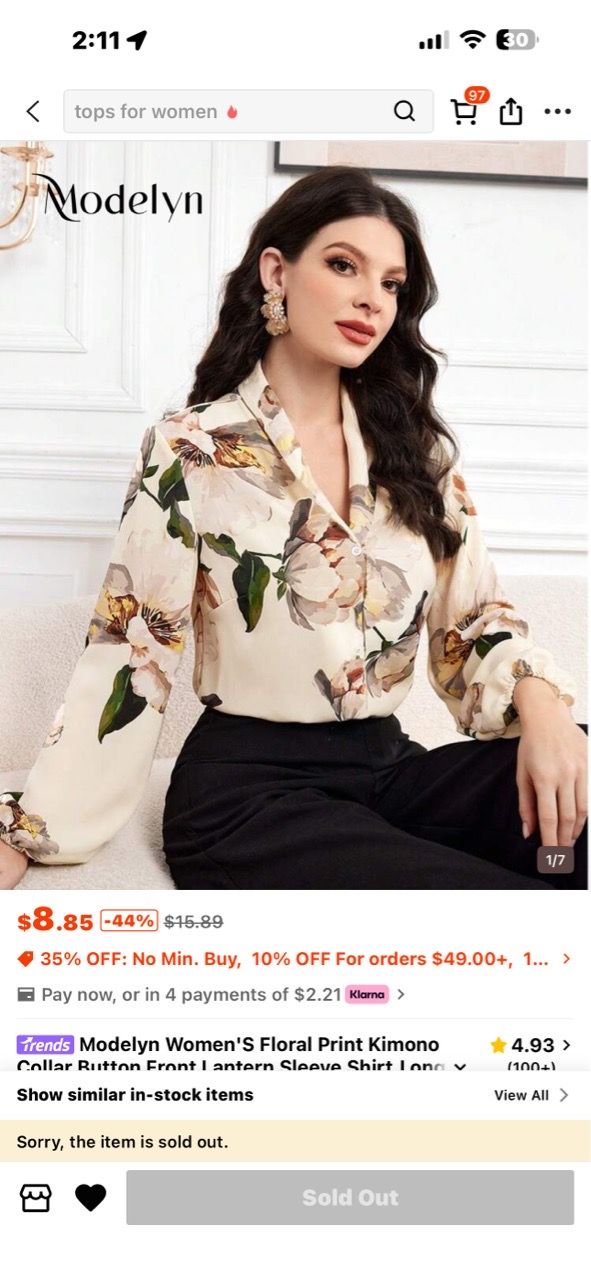Share this product

pyautogui.click(x=511, y=111)
